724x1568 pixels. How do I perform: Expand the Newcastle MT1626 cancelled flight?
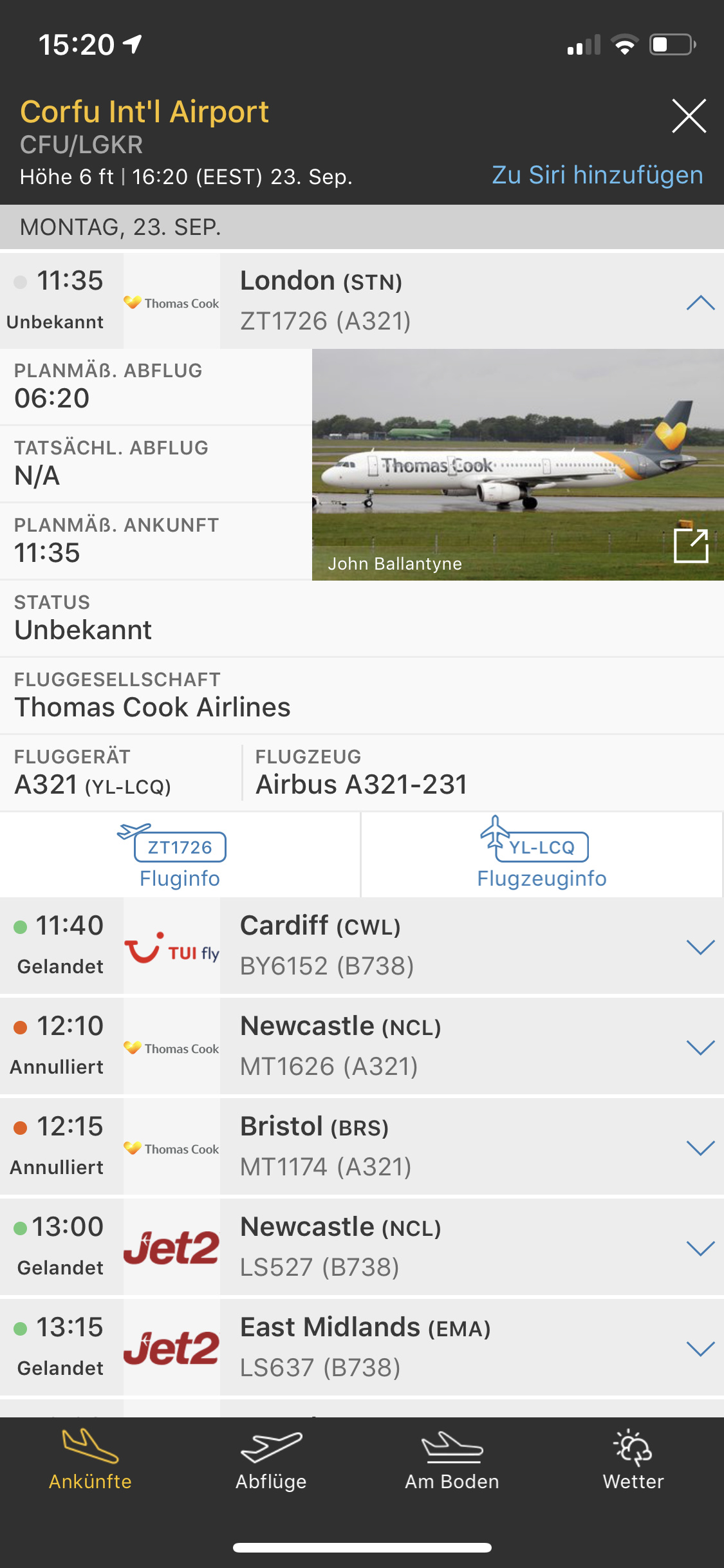pyautogui.click(x=700, y=1047)
